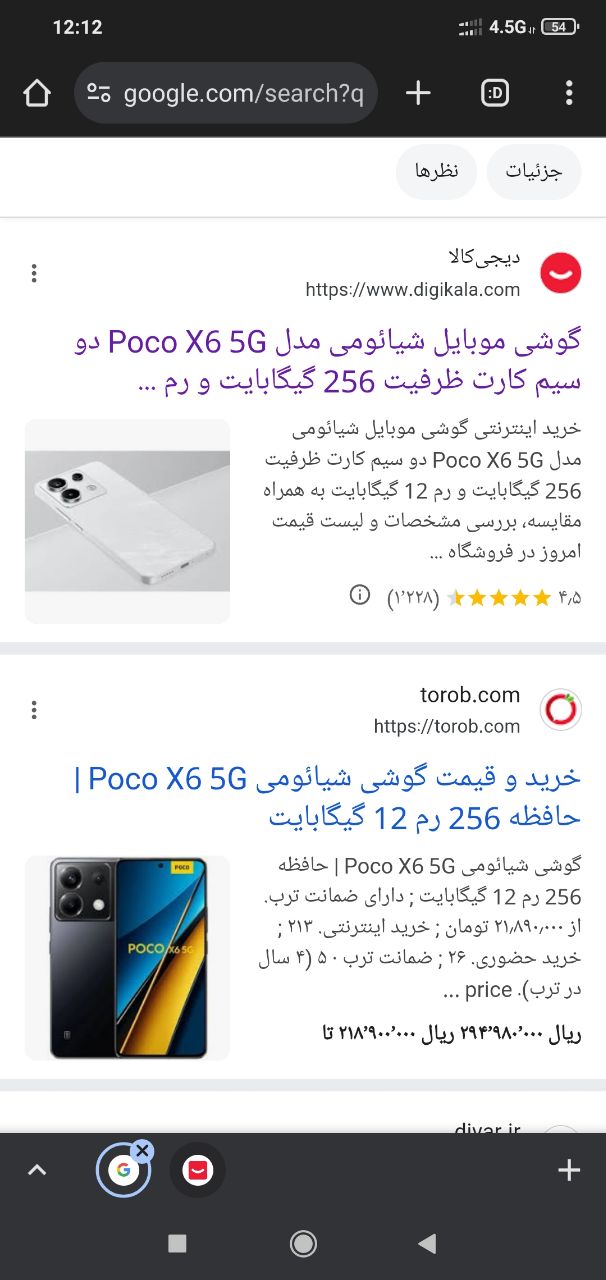Switch to the Digikala tab in the strip
606x1280 pixels.
pos(197,1170)
